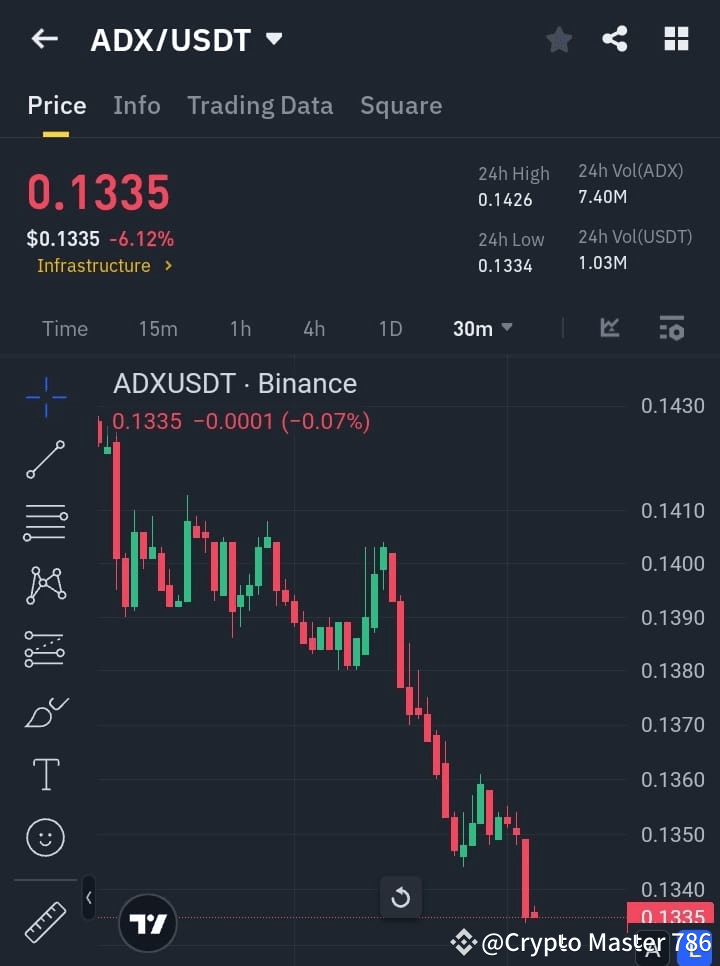Select the XABCD pattern tool
Image resolution: width=720 pixels, height=966 pixels.
pyautogui.click(x=45, y=586)
